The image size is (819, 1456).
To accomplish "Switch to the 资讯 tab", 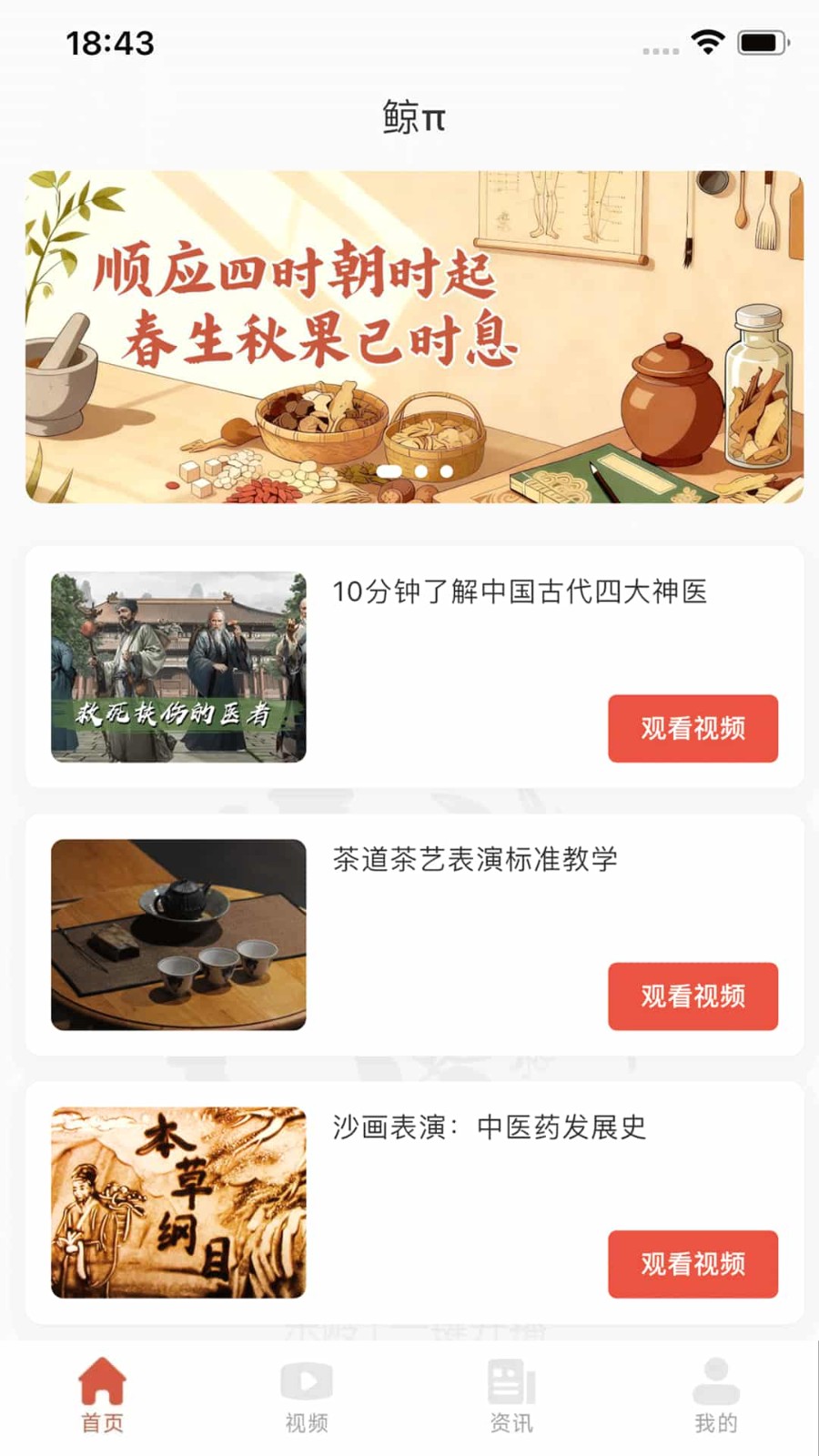I will point(511,1396).
